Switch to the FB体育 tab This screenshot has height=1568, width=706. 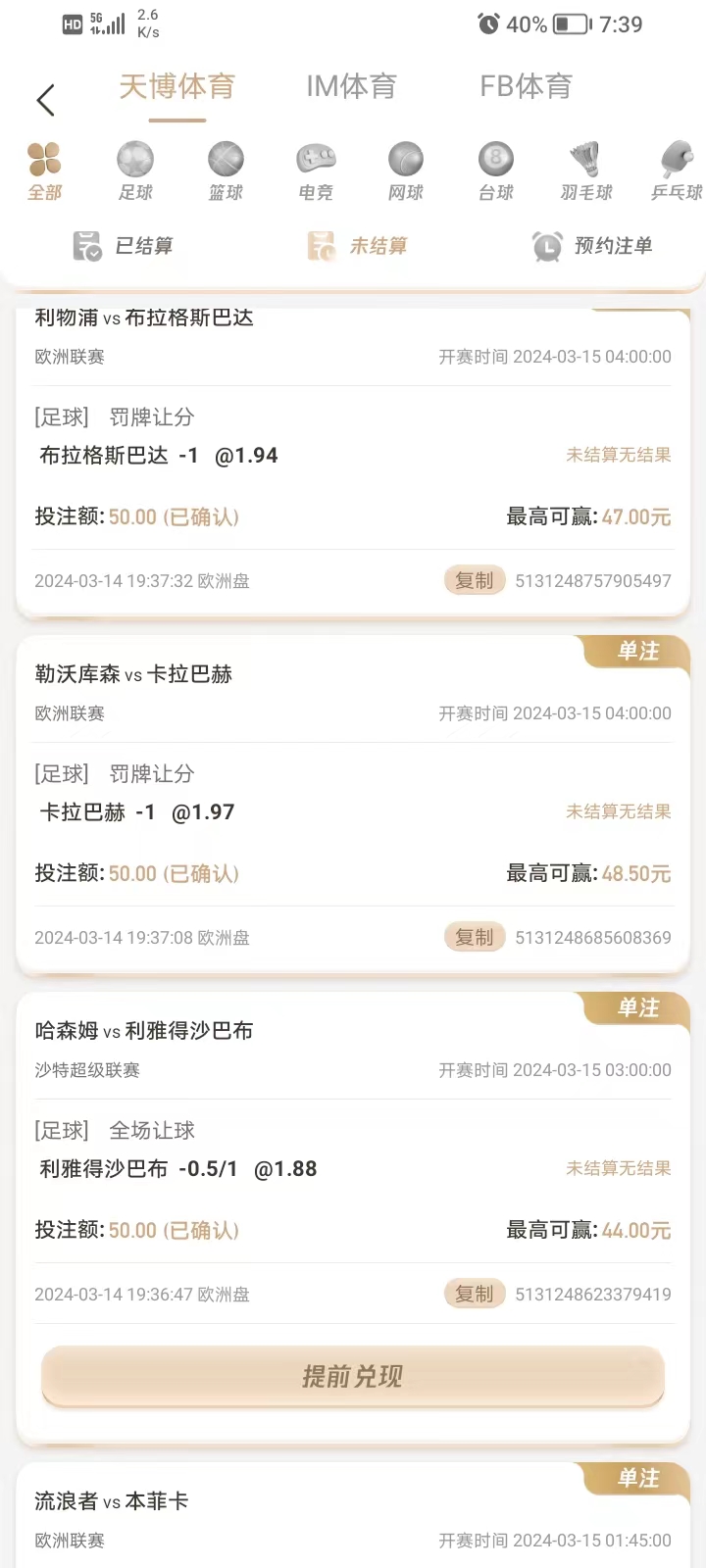click(526, 87)
